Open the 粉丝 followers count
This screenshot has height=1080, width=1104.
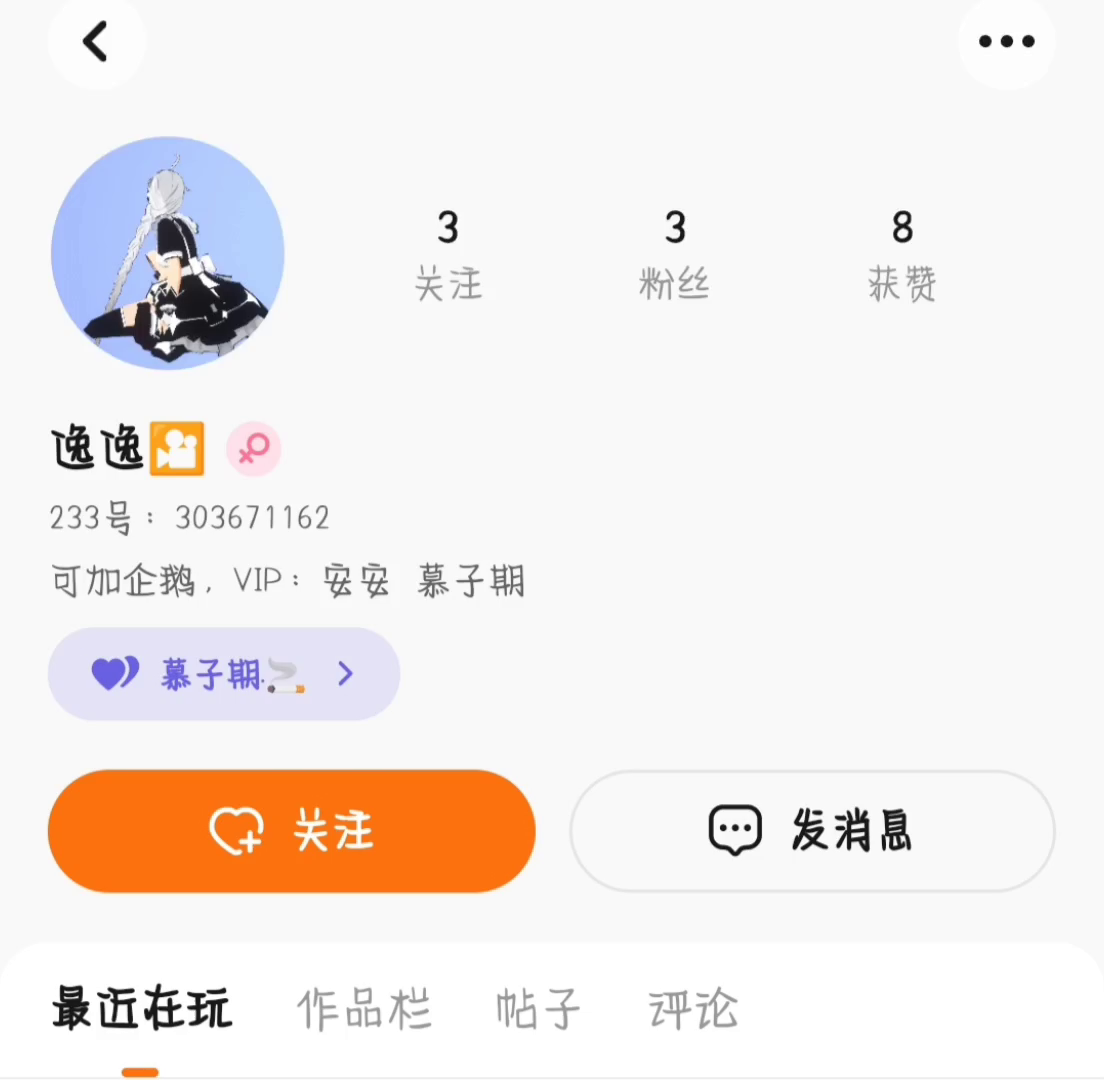click(x=675, y=255)
